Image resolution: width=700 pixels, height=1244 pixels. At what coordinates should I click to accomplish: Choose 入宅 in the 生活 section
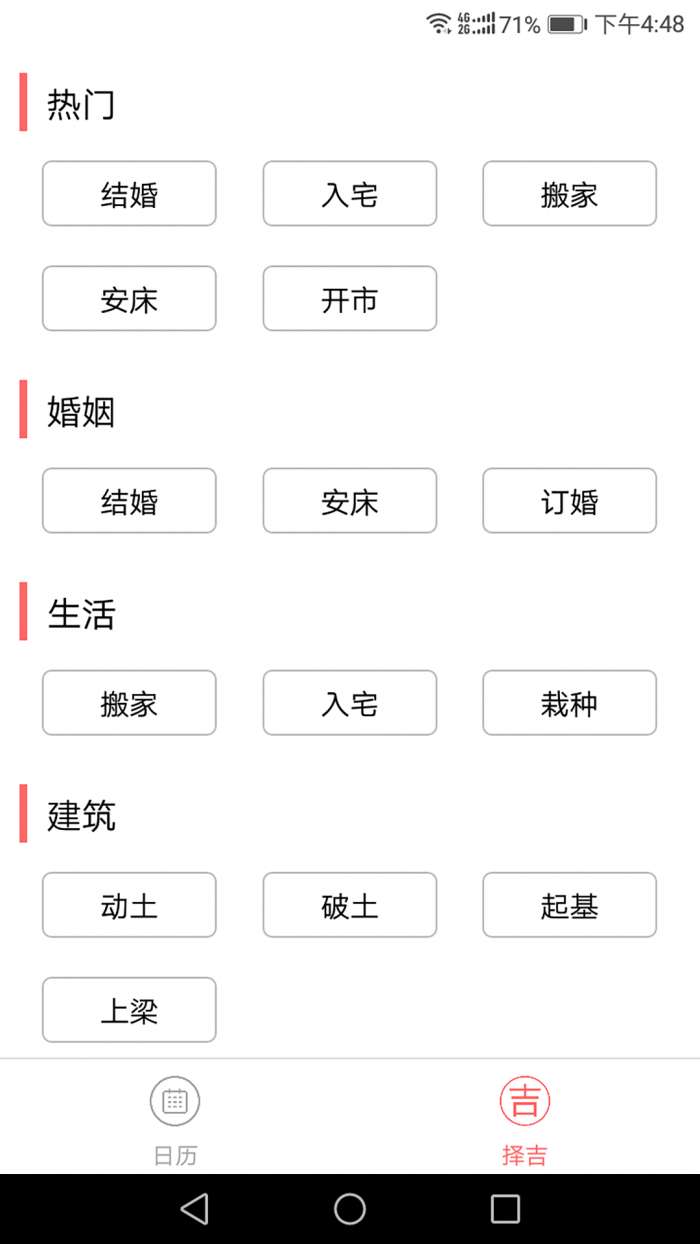(x=350, y=703)
